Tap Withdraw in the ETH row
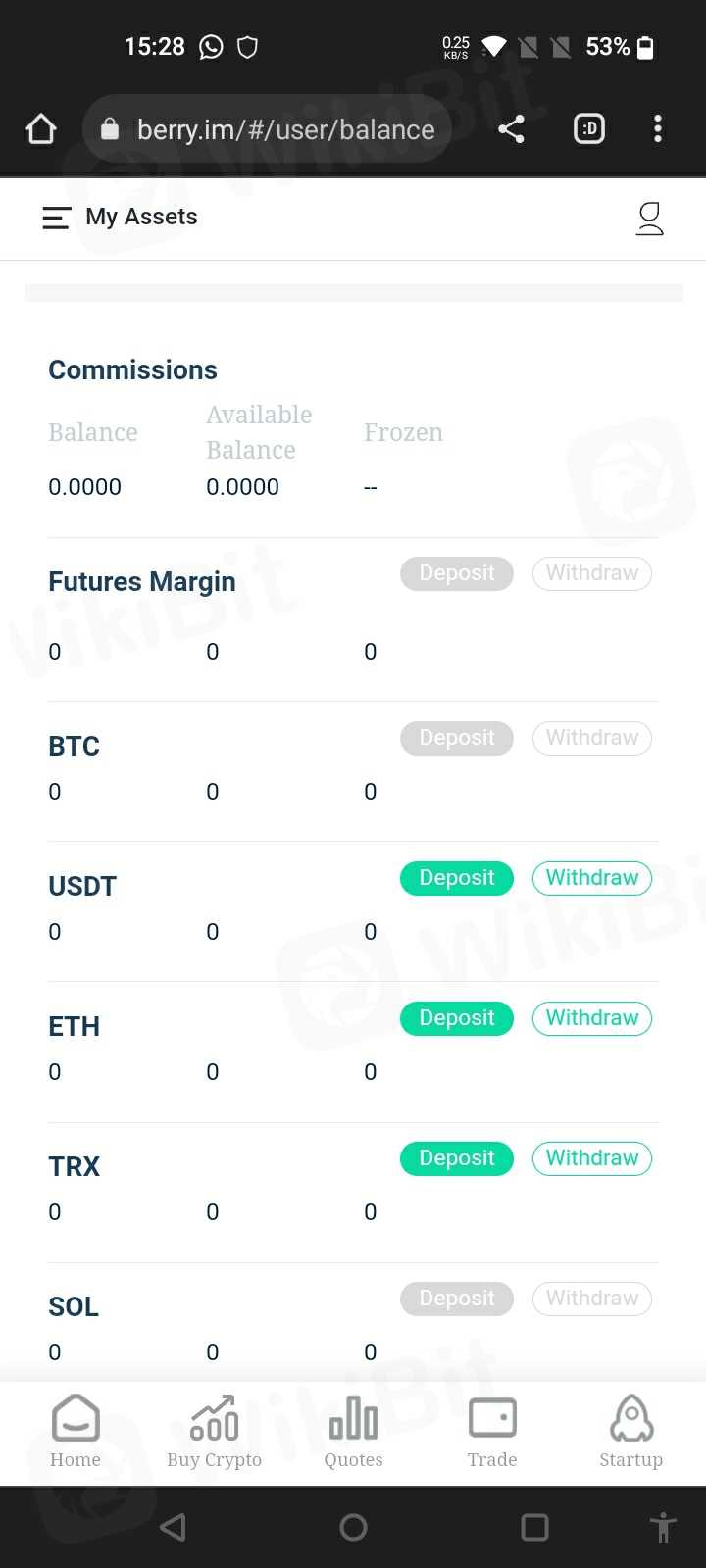This screenshot has width=706, height=1568. pos(591,1018)
